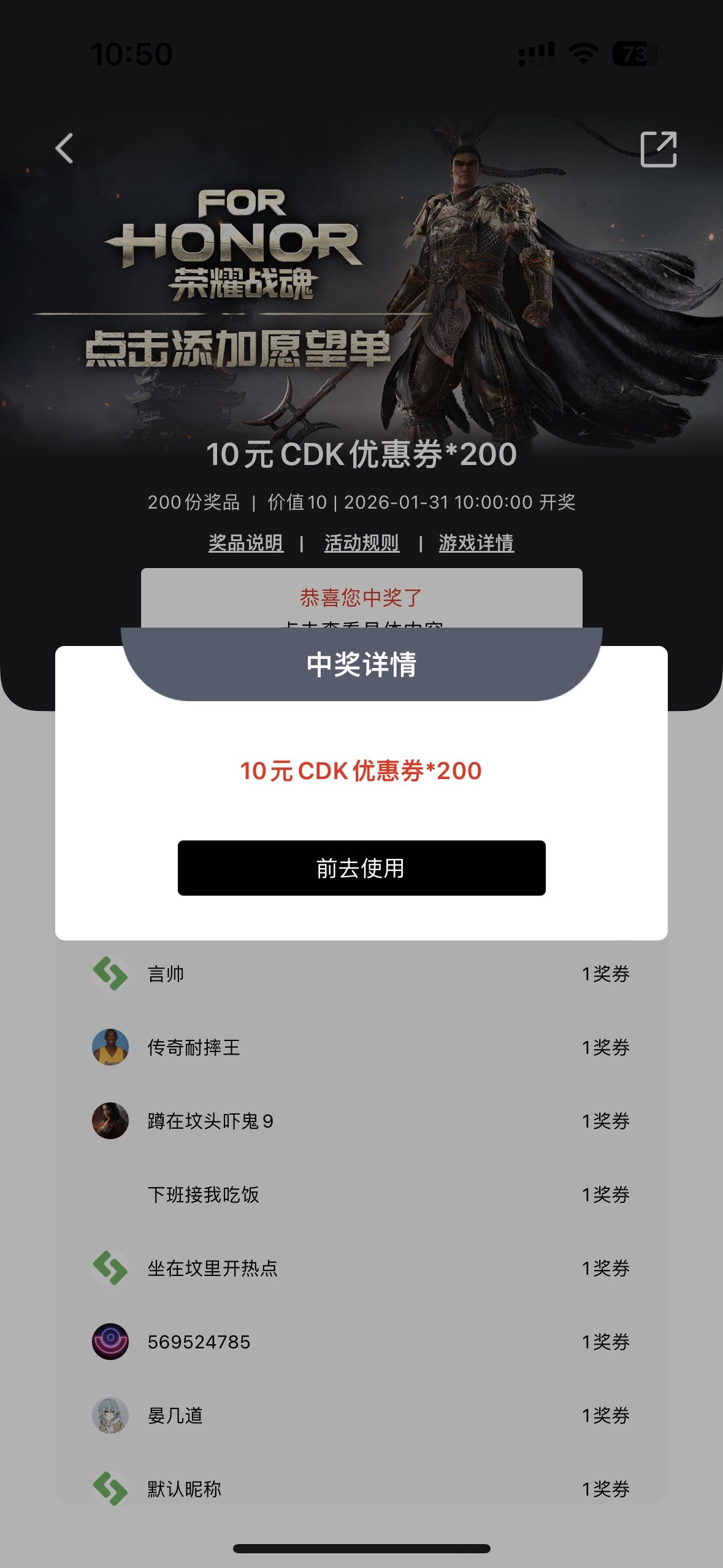The height and width of the screenshot is (1568, 723).
Task: Open the 奖品说明 link
Action: tap(245, 543)
